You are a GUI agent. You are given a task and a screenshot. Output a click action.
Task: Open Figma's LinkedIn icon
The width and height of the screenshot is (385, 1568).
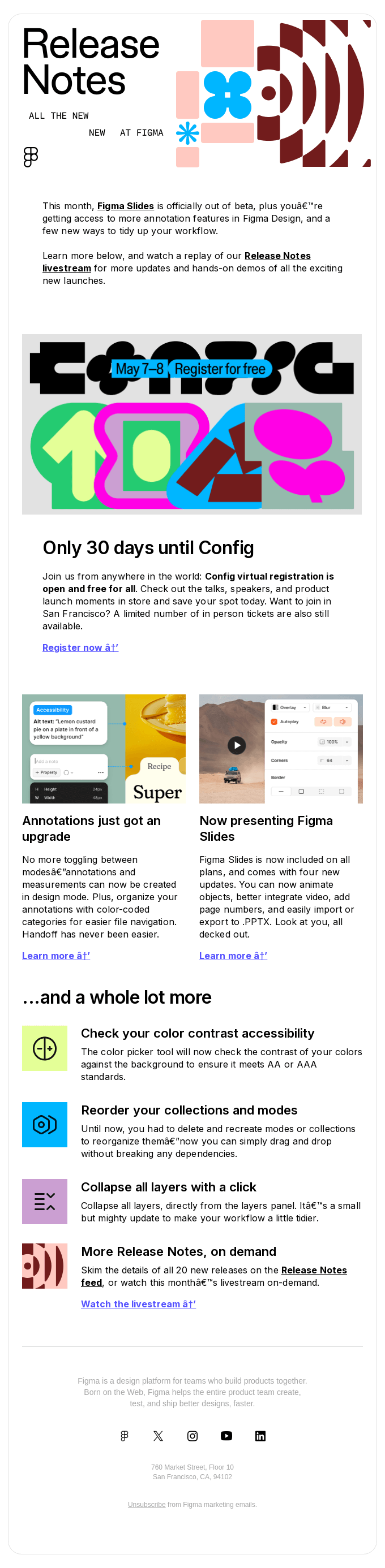[260, 1435]
